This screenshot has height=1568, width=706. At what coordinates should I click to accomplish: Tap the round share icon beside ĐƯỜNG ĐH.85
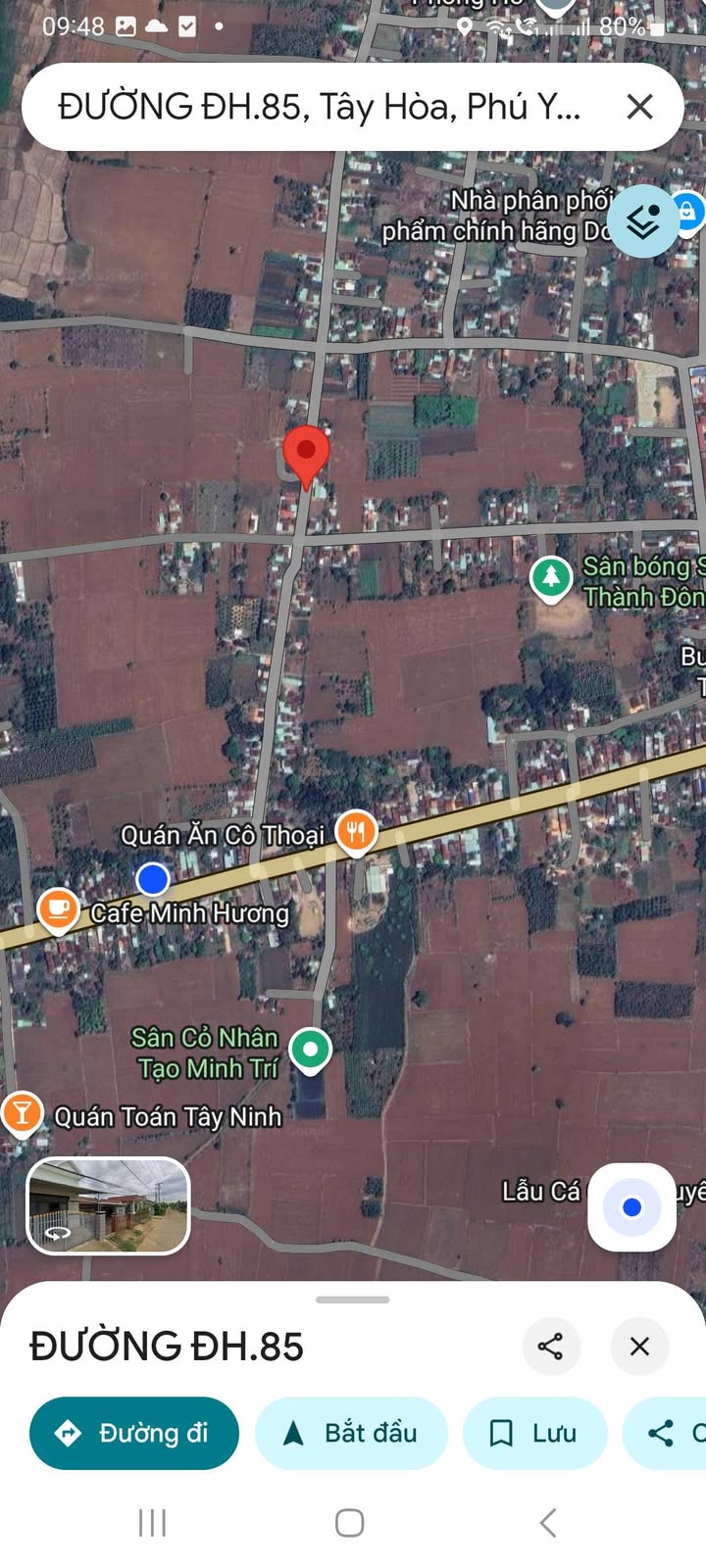coord(551,1346)
